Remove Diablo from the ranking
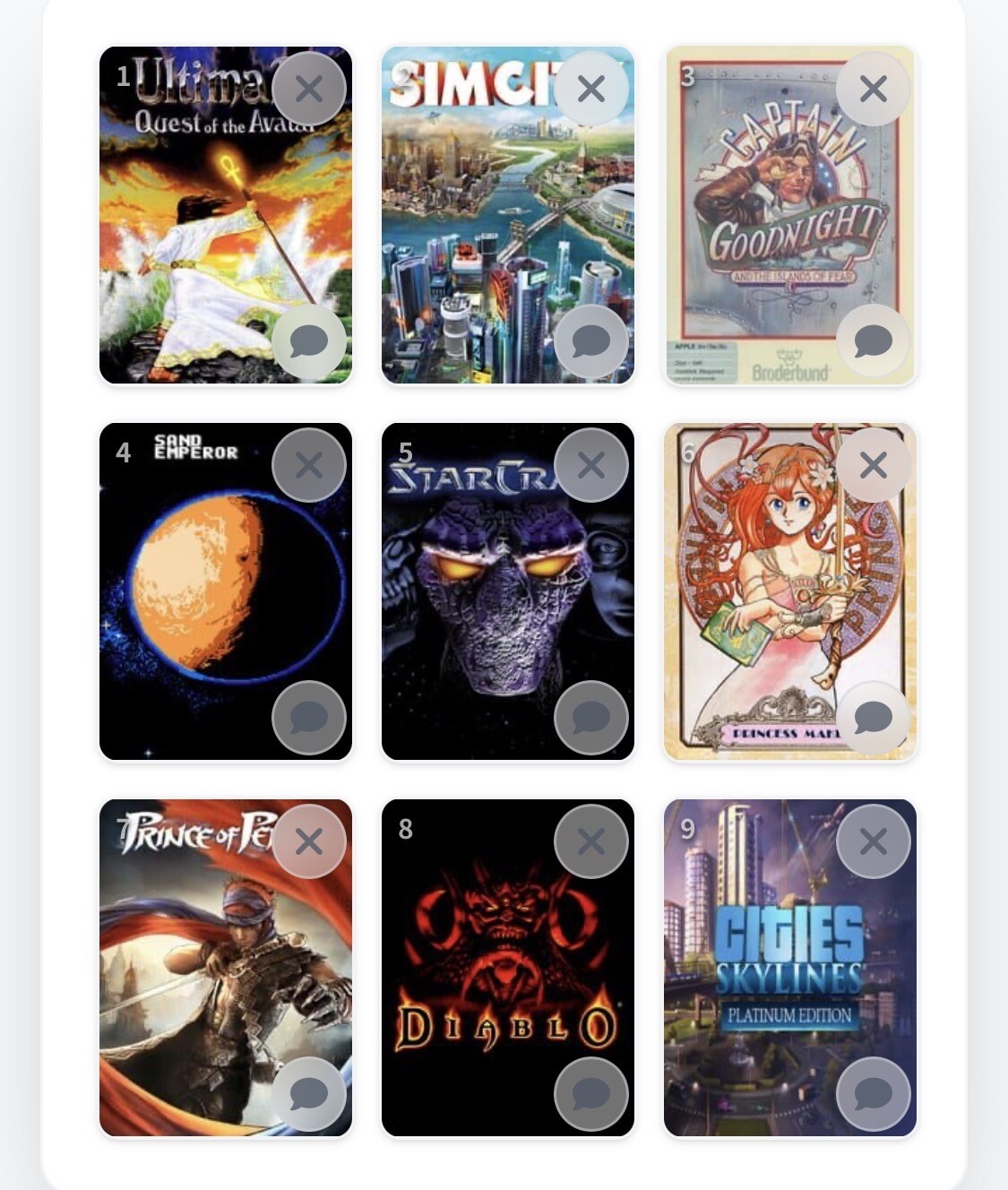The image size is (1008, 1190). (590, 841)
